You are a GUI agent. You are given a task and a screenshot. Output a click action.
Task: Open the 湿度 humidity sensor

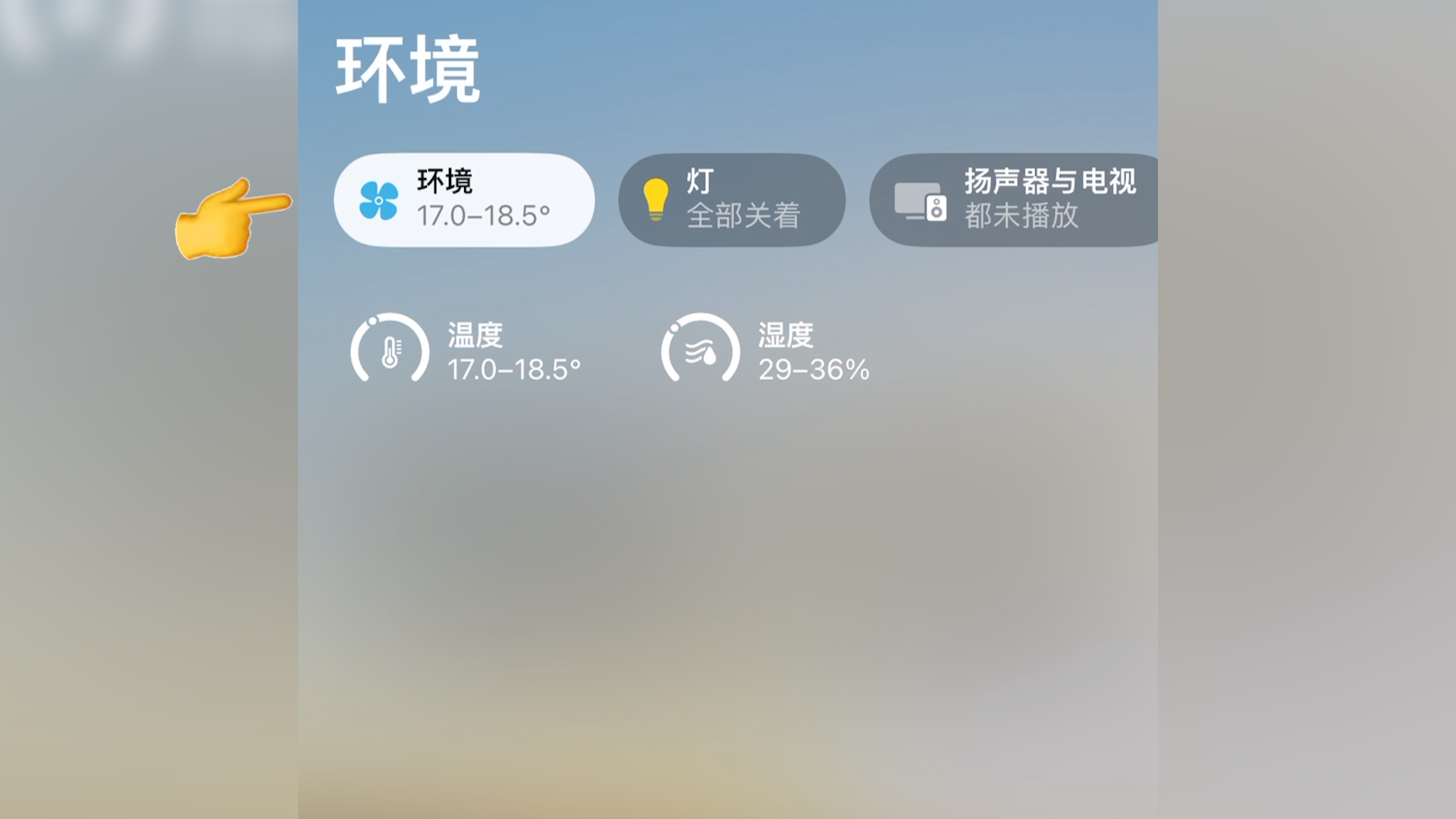click(766, 350)
